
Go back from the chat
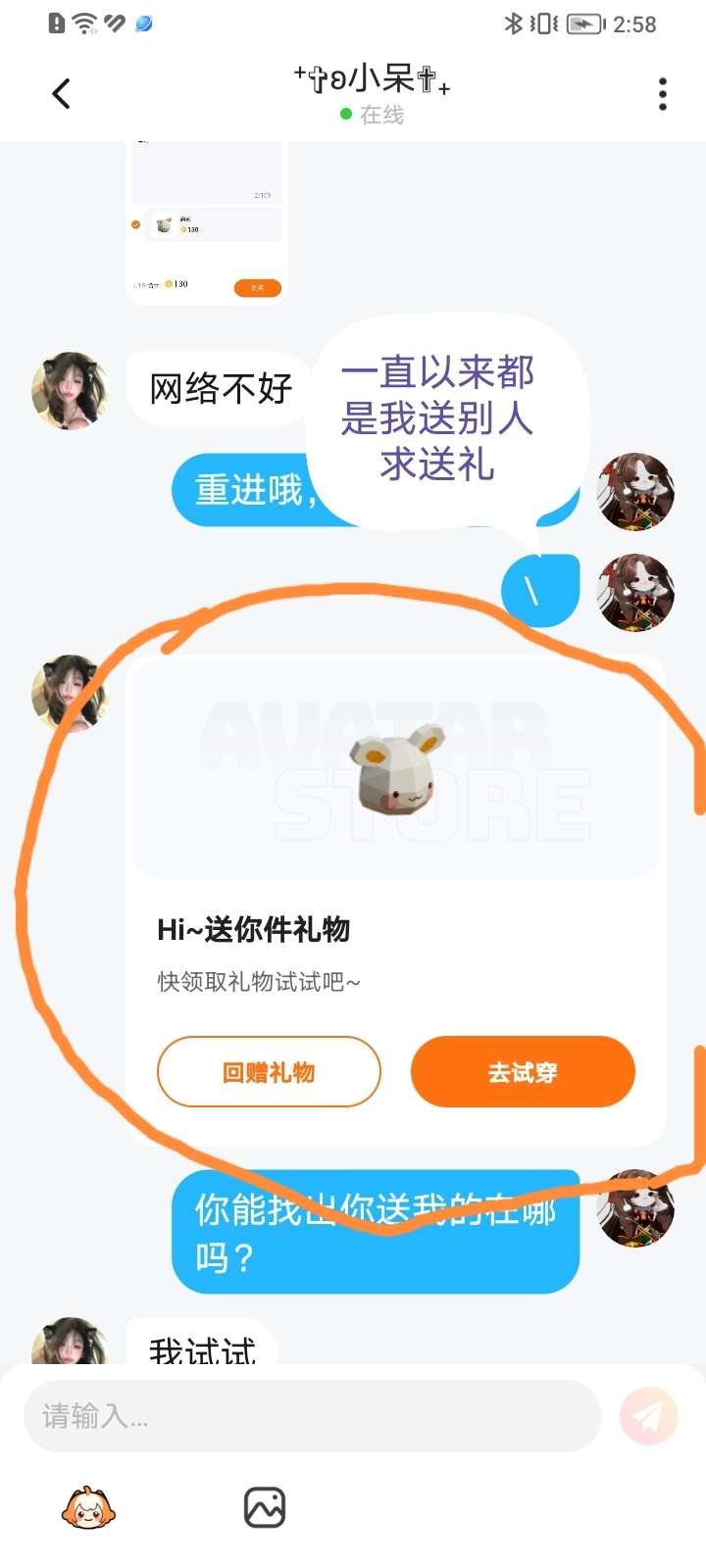[x=61, y=94]
